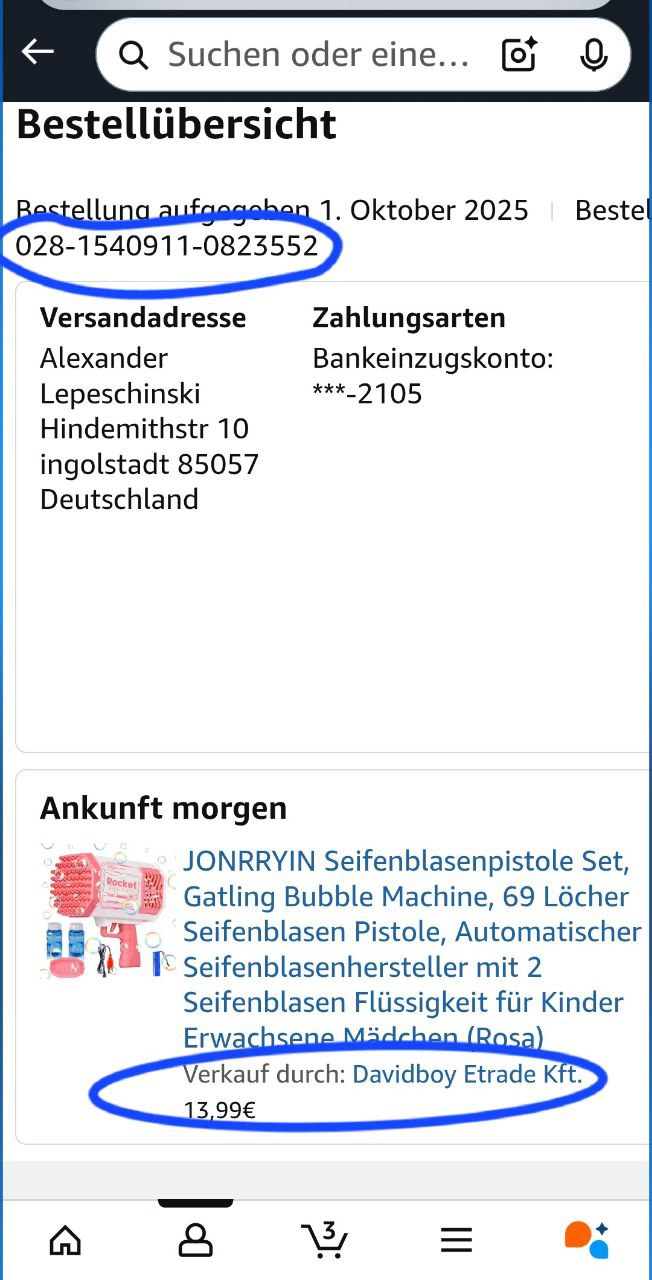Image resolution: width=652 pixels, height=1280 pixels.
Task: Open seller Davidboy Etrade Kft. page
Action: 467,1076
